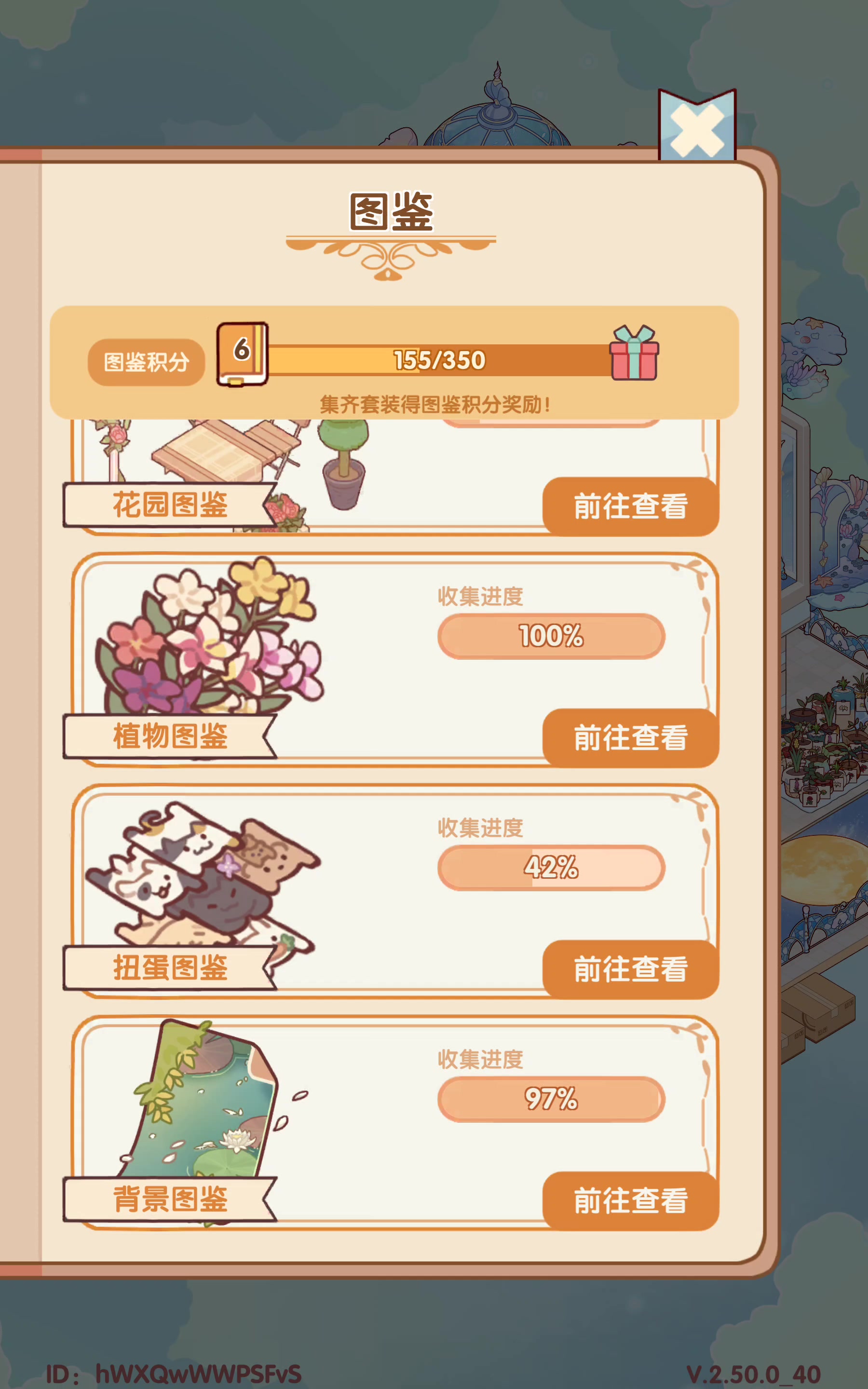Tap 前往查看 for 背景图鉴
This screenshot has width=868, height=1389.
(631, 1201)
